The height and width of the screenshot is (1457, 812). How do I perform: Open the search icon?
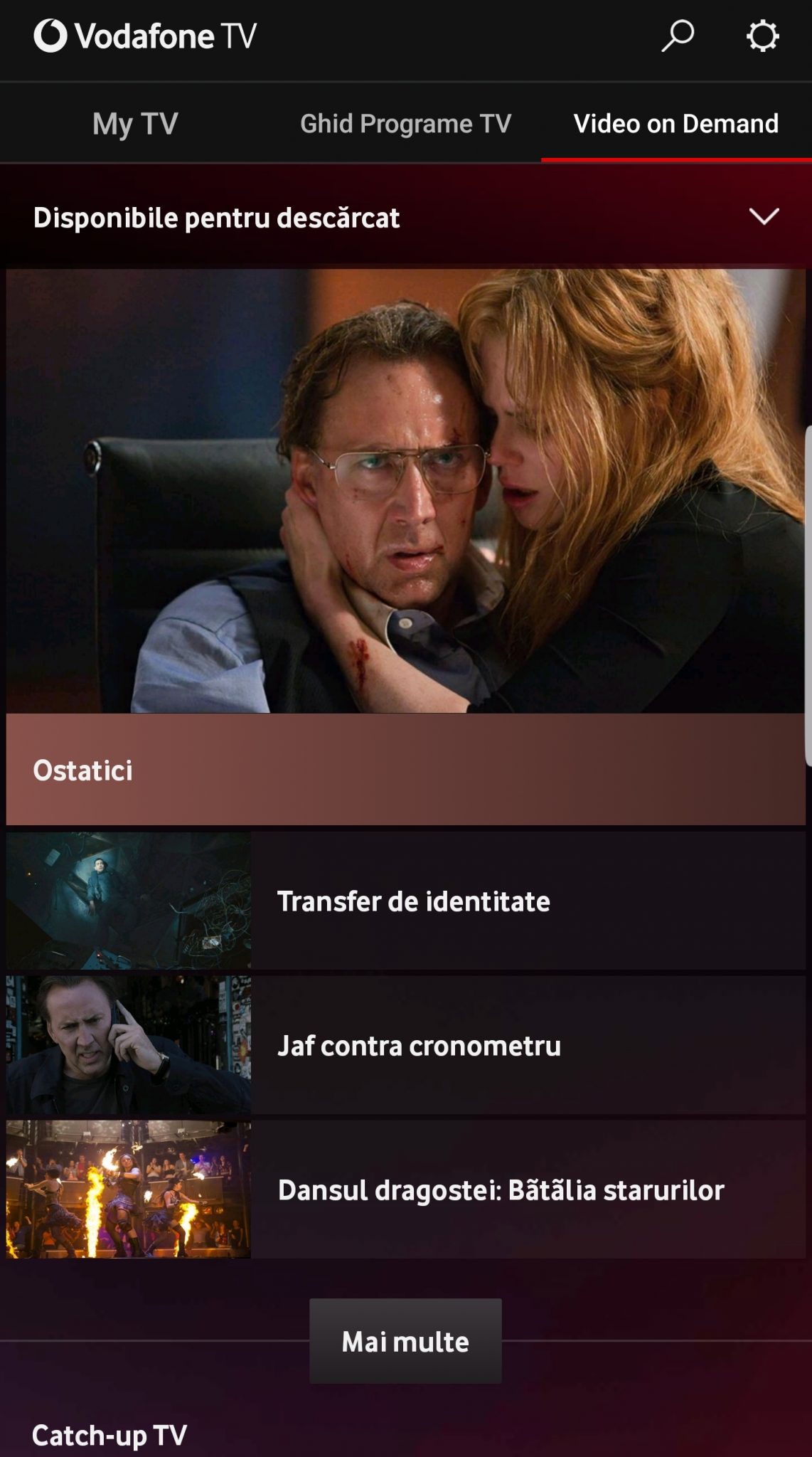677,36
